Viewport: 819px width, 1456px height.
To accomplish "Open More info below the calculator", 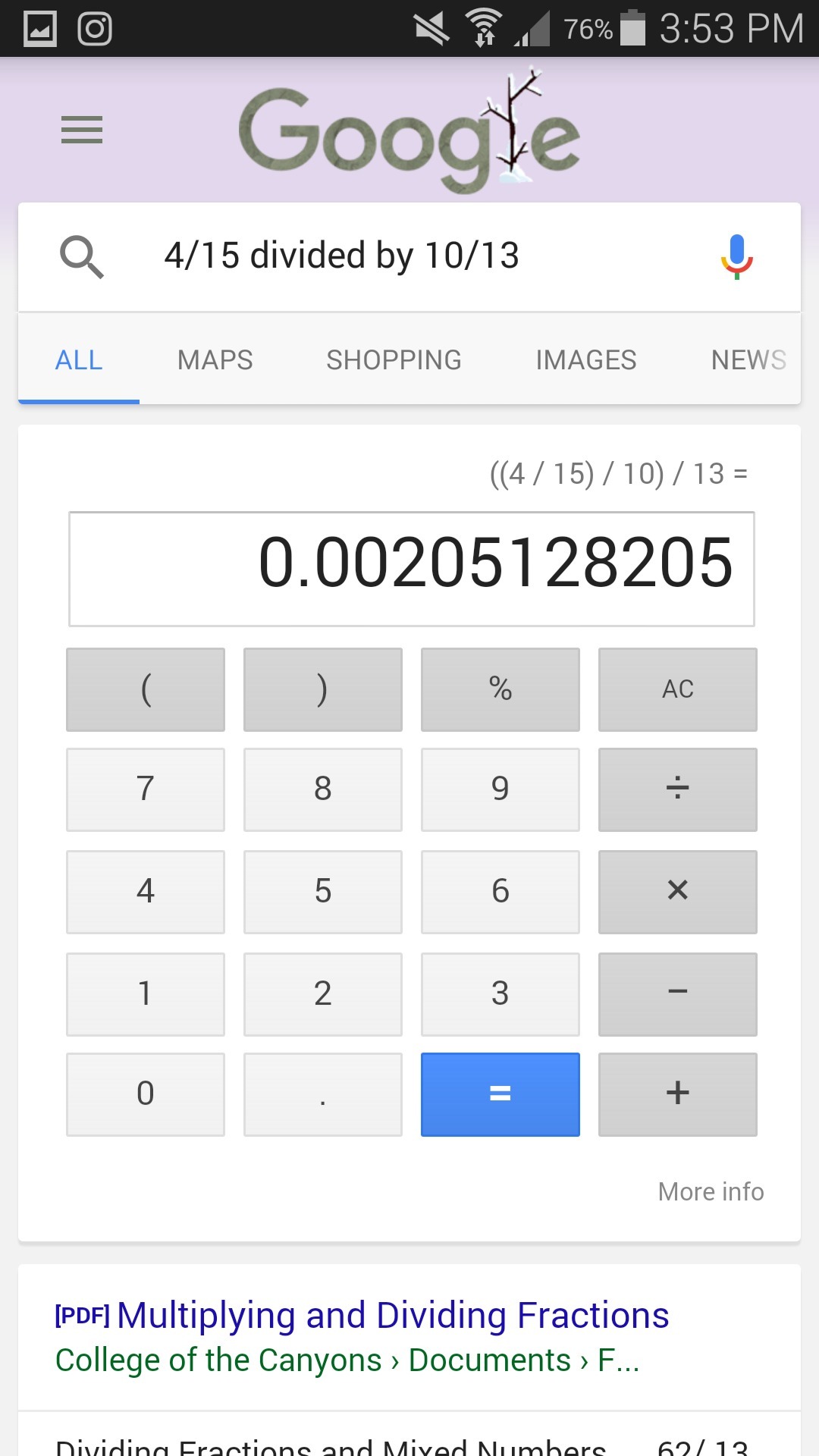I will [711, 1191].
